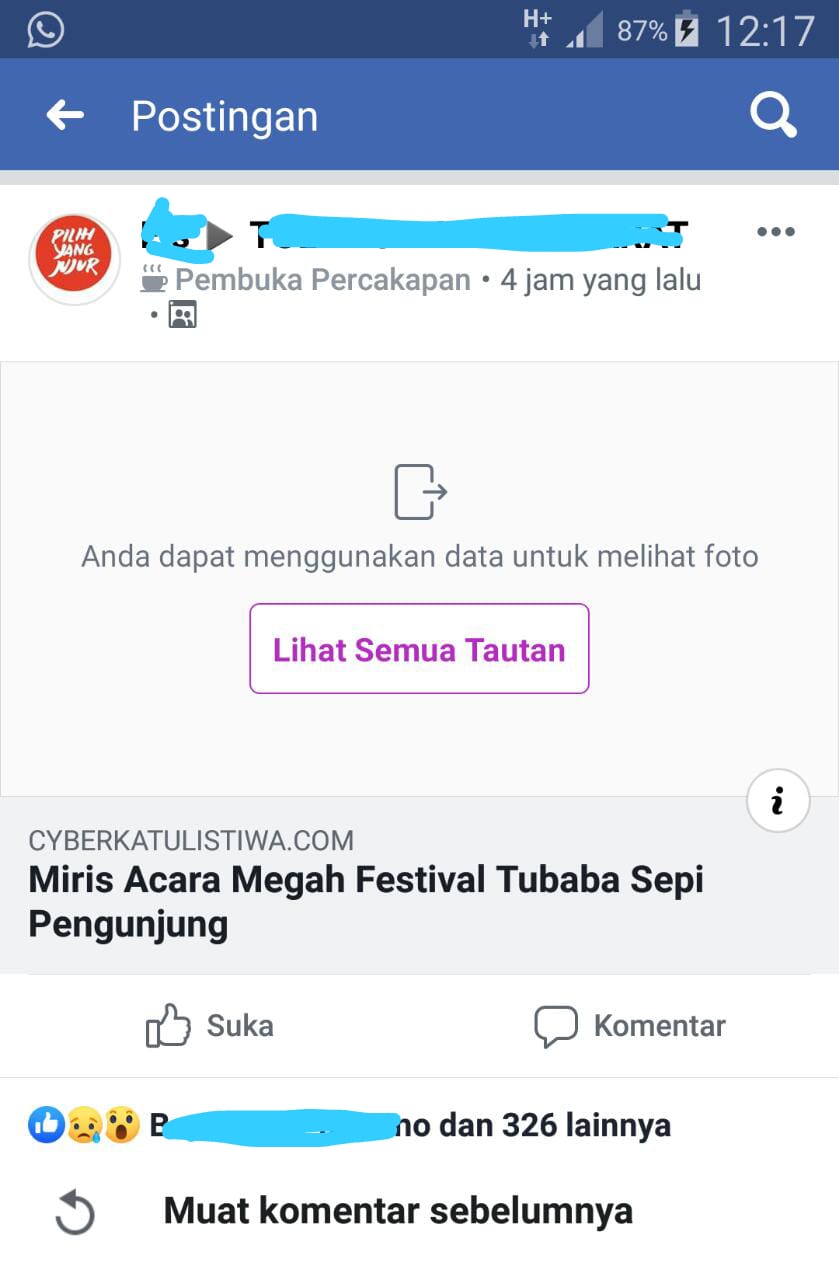
Task: Load previous comments with Muat komentar sebelumnya
Action: [x=398, y=1211]
